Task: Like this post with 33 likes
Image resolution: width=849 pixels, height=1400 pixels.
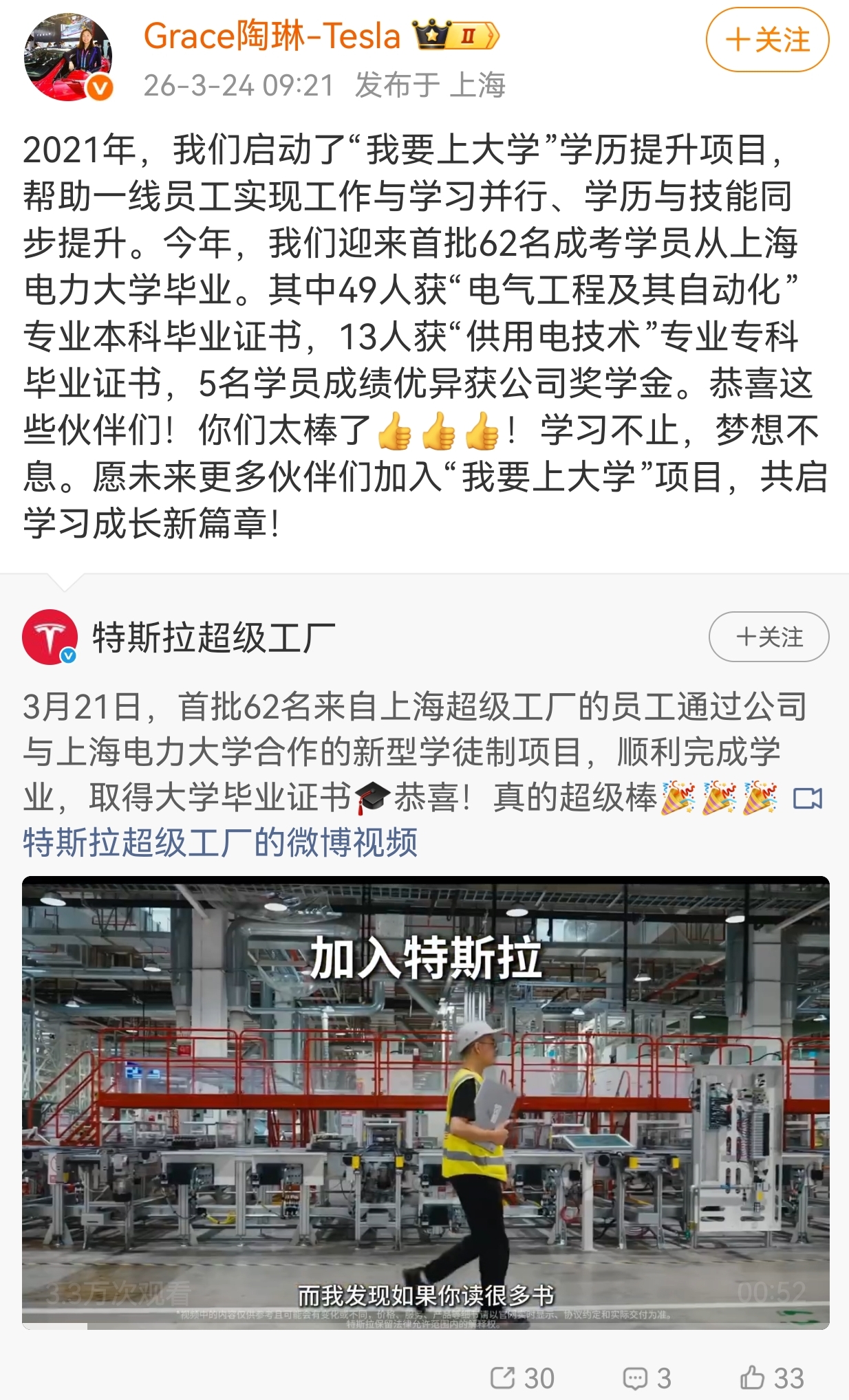Action: coord(772,1378)
